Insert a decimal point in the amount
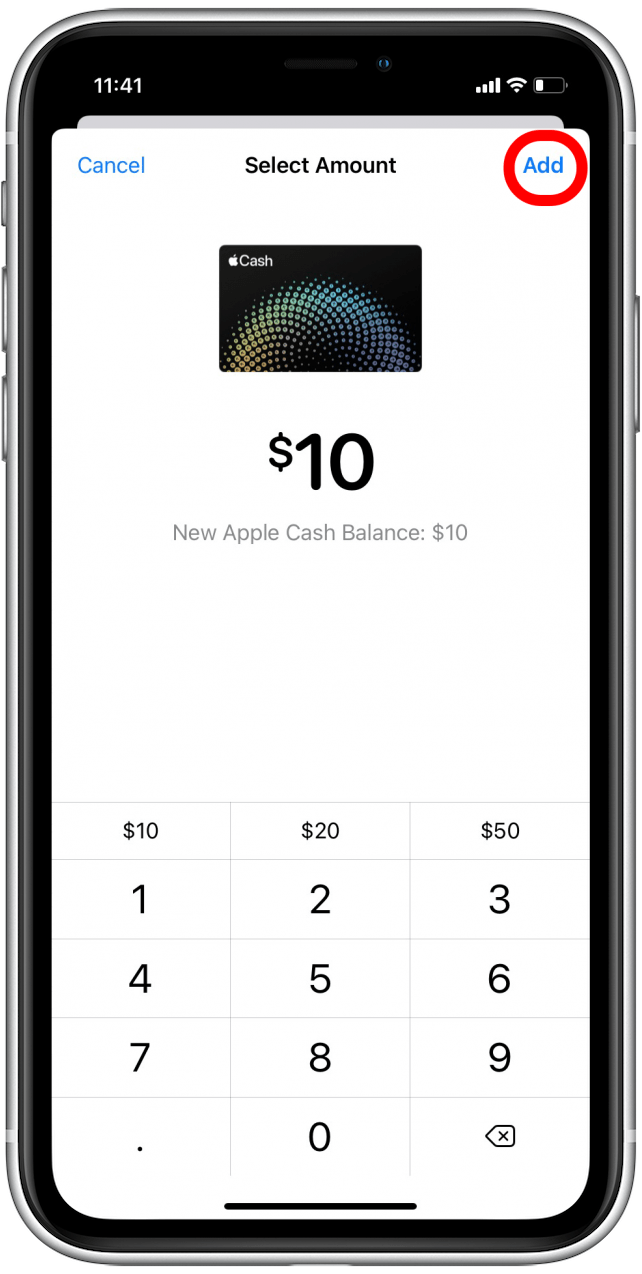Screen dimensions: 642x1274 (x=141, y=1137)
